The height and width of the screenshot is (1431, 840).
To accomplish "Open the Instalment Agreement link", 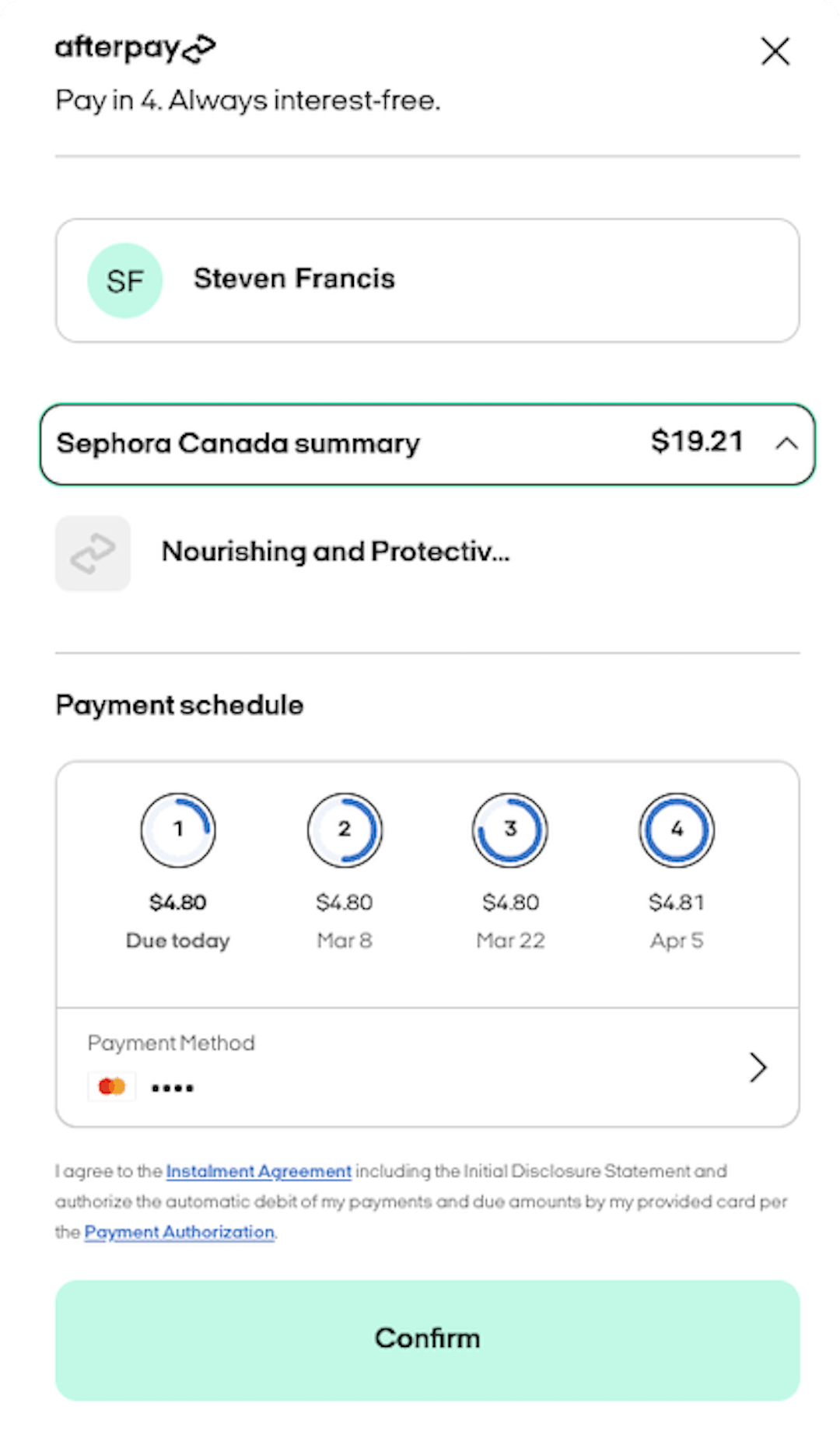I will 258,1171.
